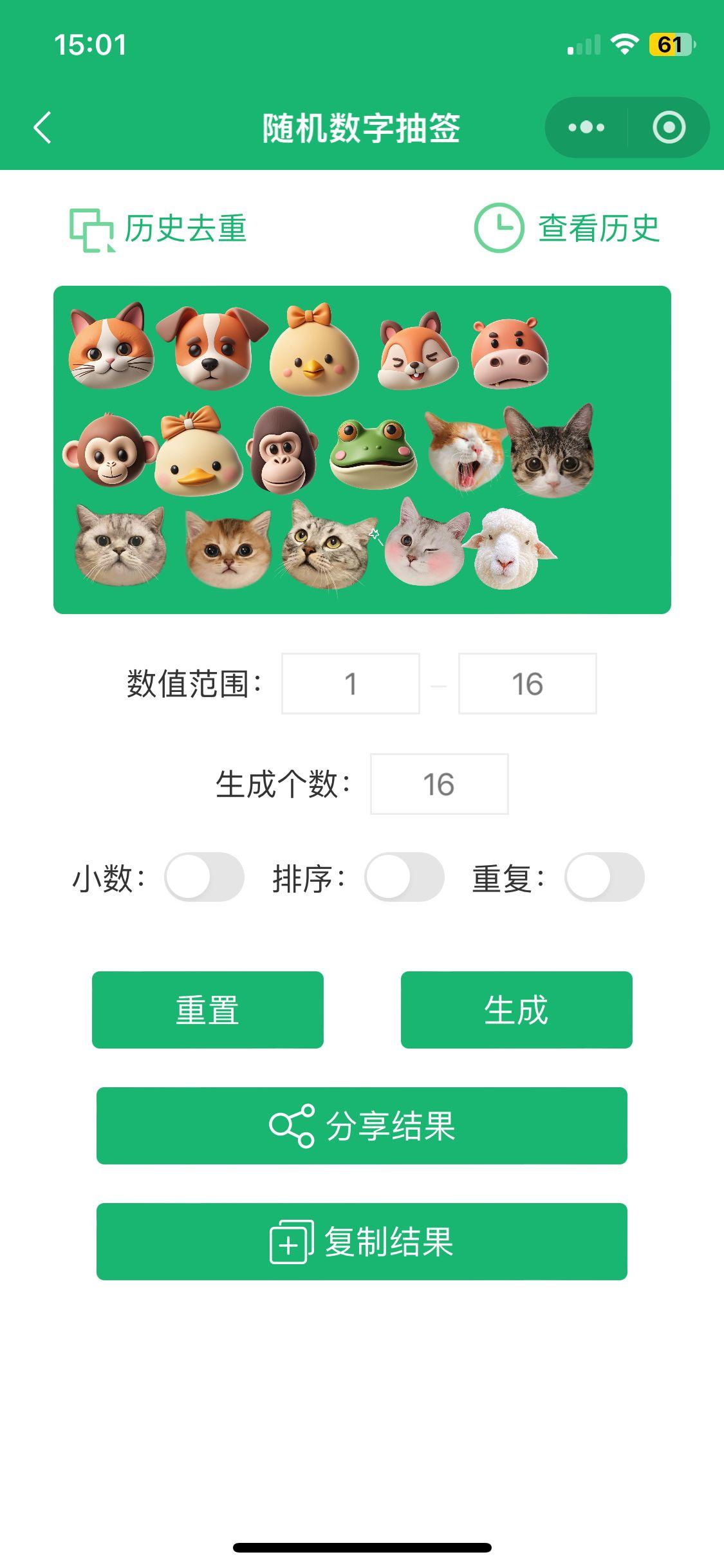Screen dimensions: 724x1568
Task: Copy results with 复制结果
Action: pos(362,1242)
